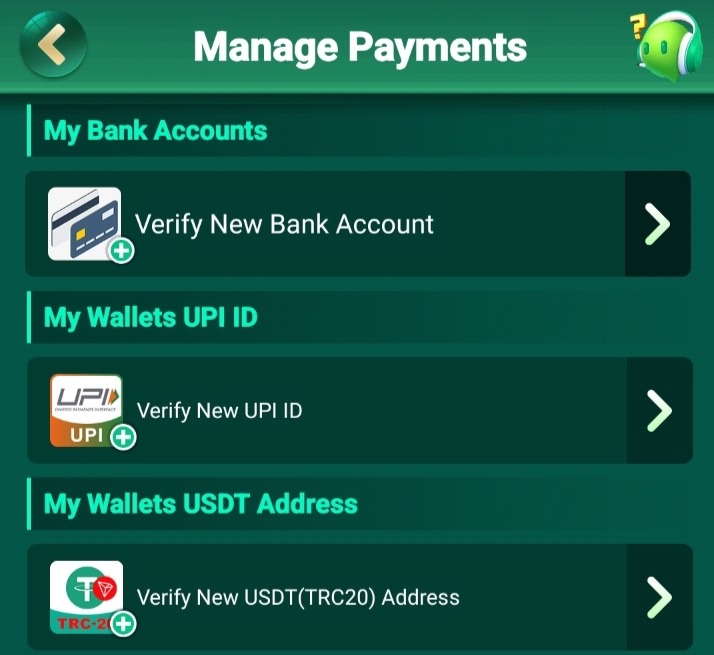
Task: Open the customer support headset icon
Action: tap(666, 45)
